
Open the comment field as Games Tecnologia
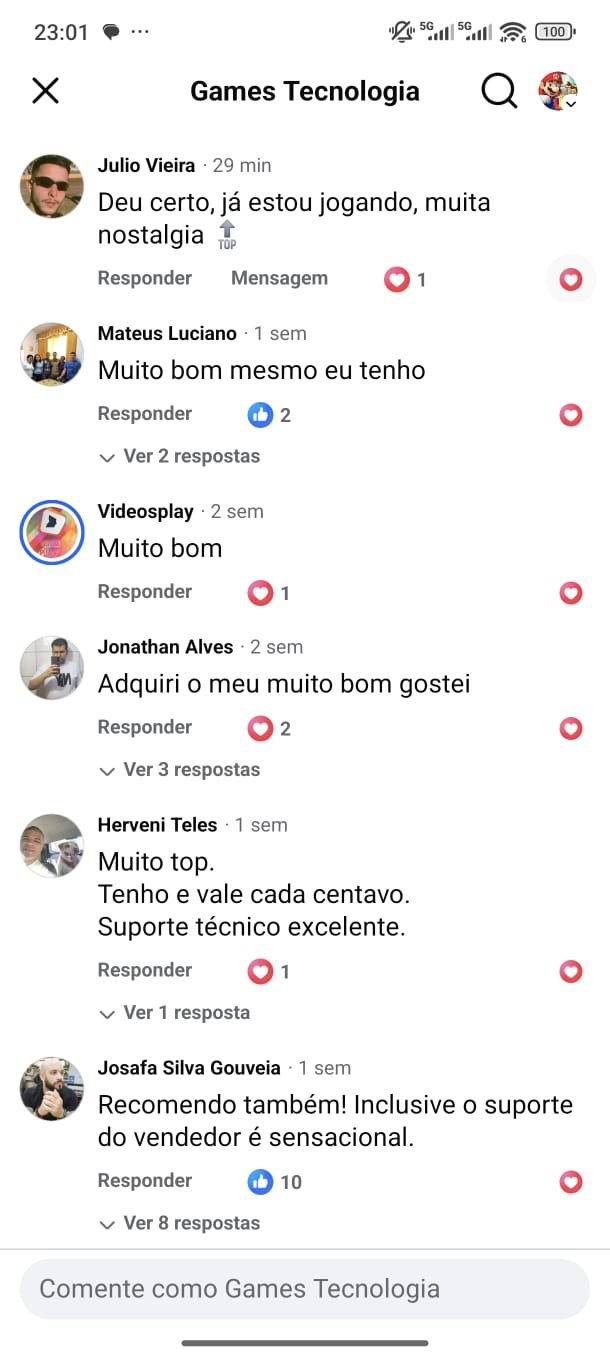304,1288
